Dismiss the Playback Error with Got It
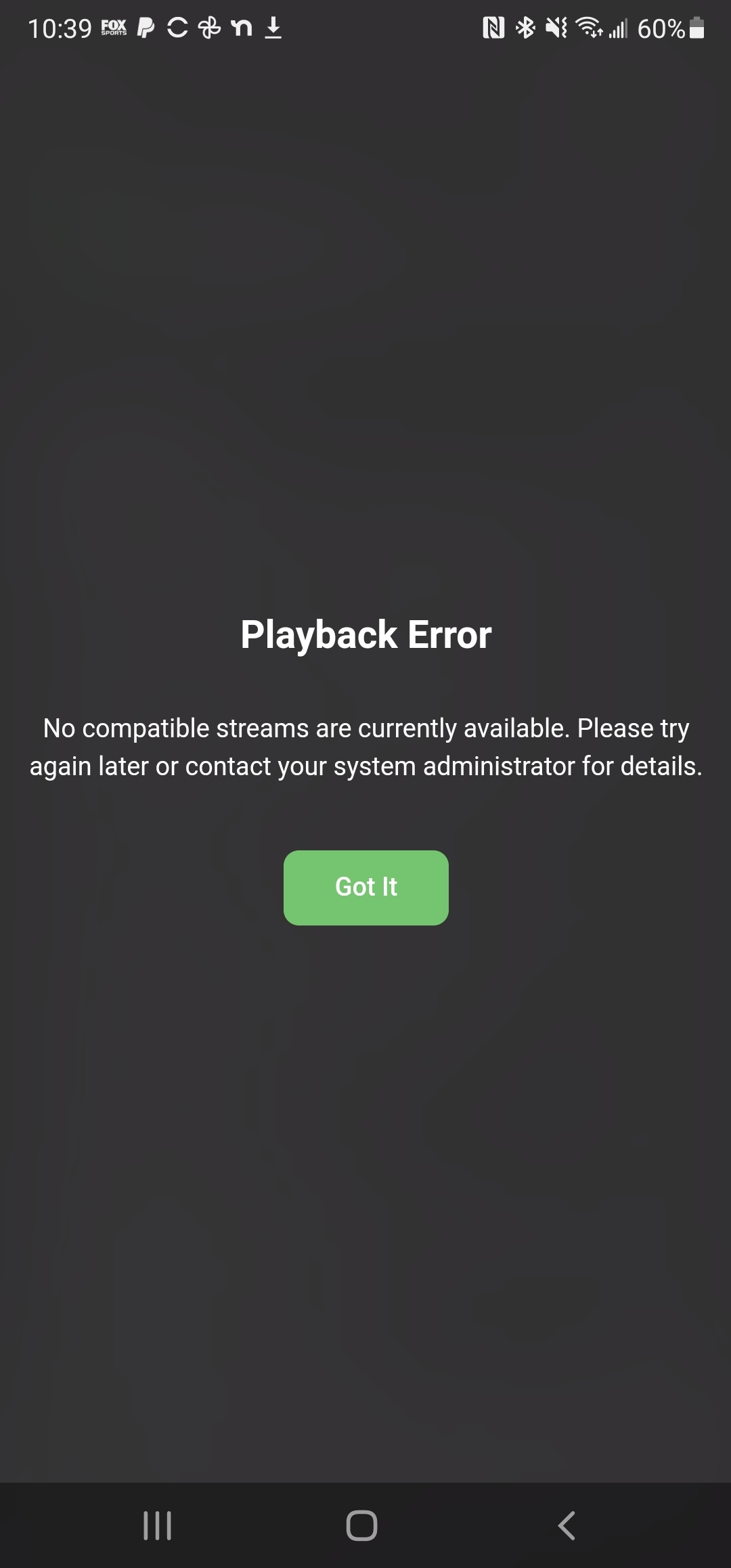731x1568 pixels. coord(365,887)
